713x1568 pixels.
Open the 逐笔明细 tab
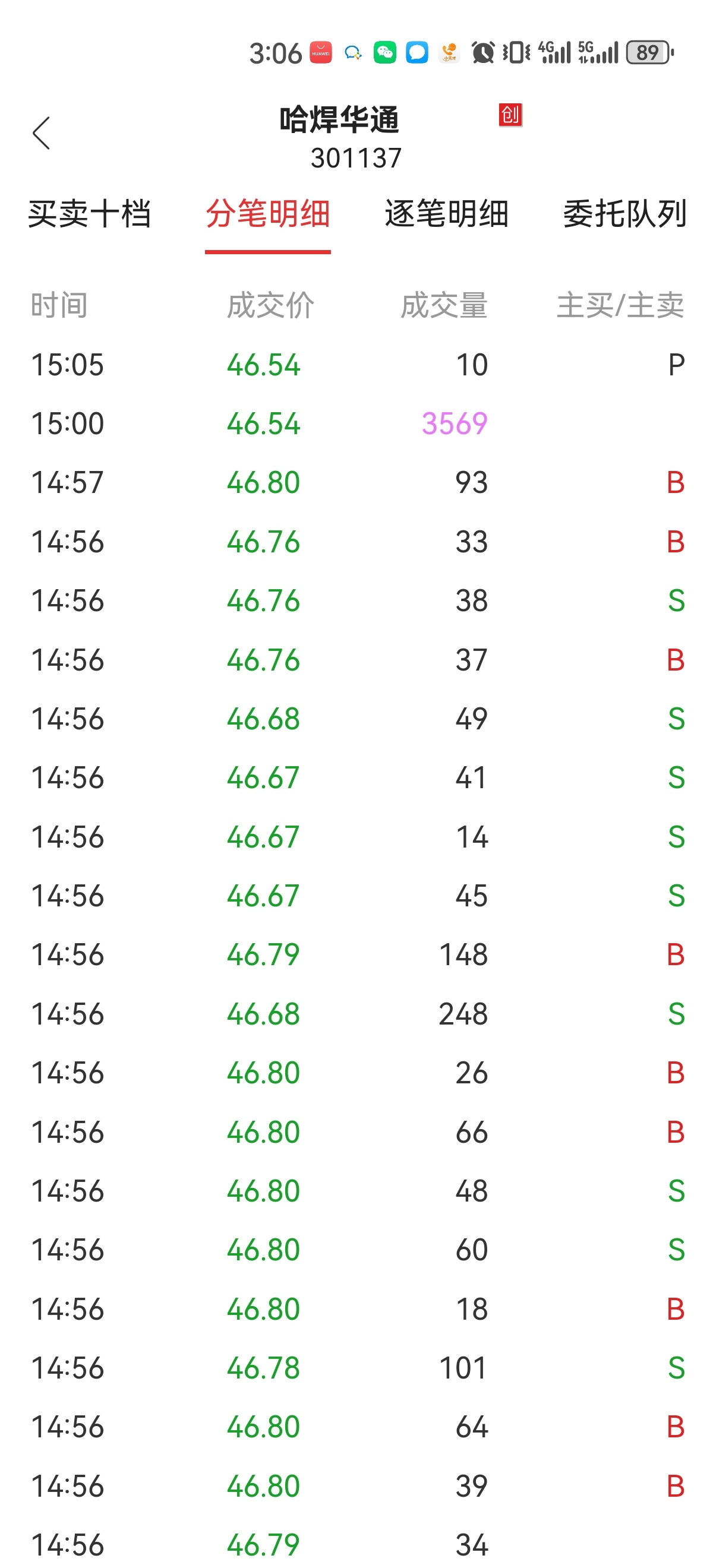(446, 214)
